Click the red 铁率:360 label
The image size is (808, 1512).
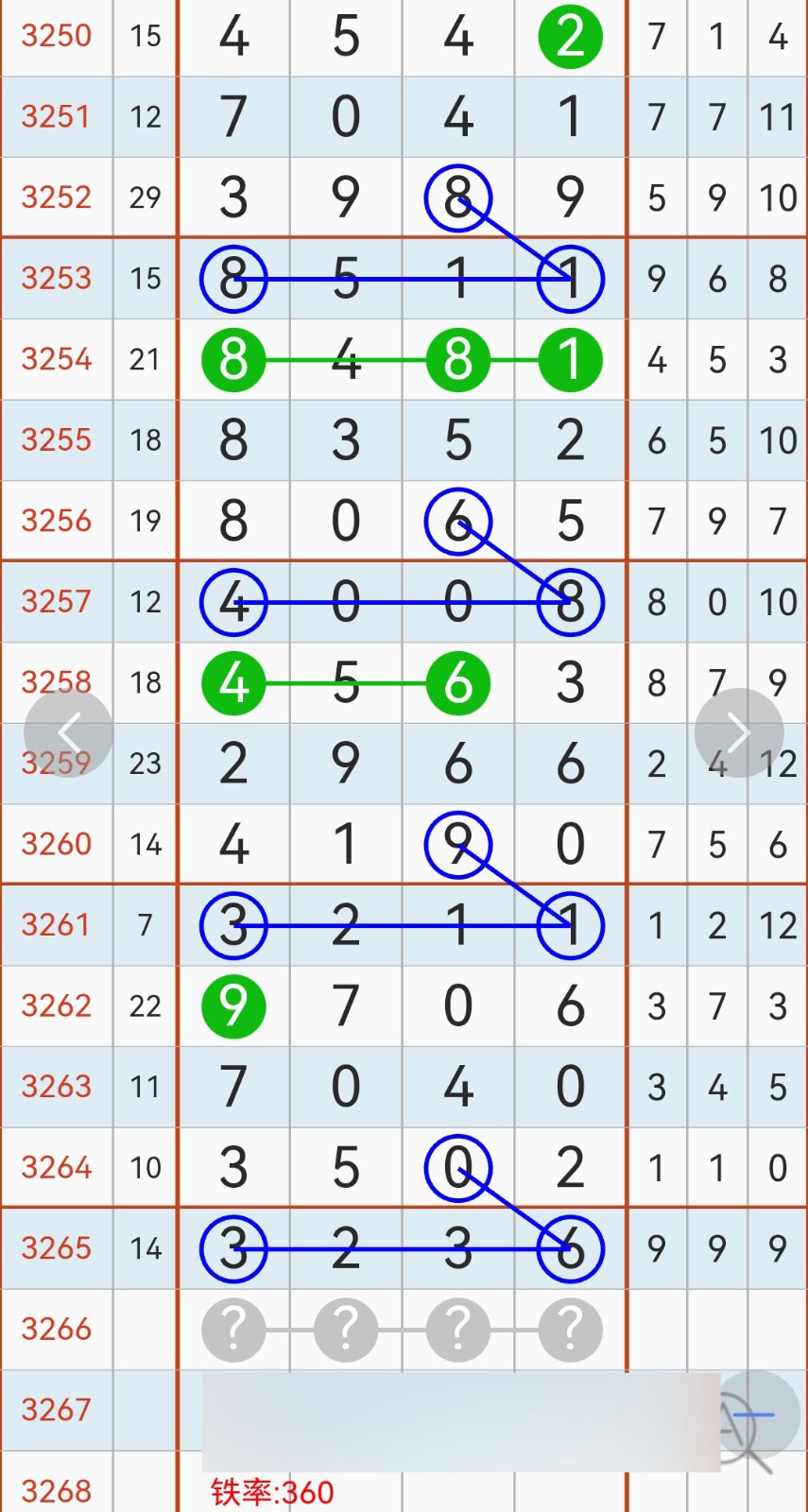pos(272,1491)
